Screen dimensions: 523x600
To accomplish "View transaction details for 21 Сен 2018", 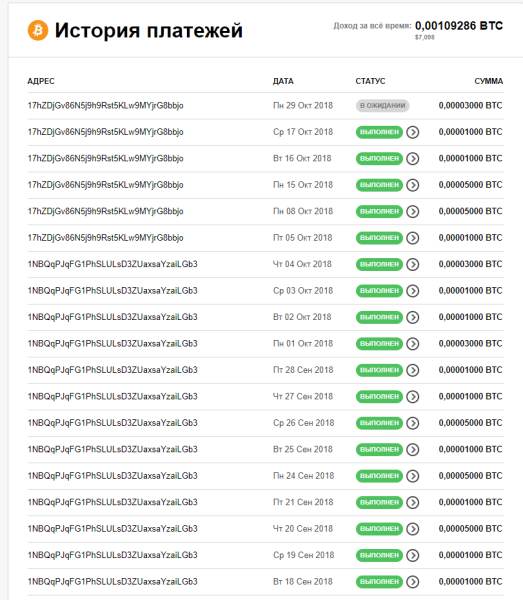I will point(412,502).
